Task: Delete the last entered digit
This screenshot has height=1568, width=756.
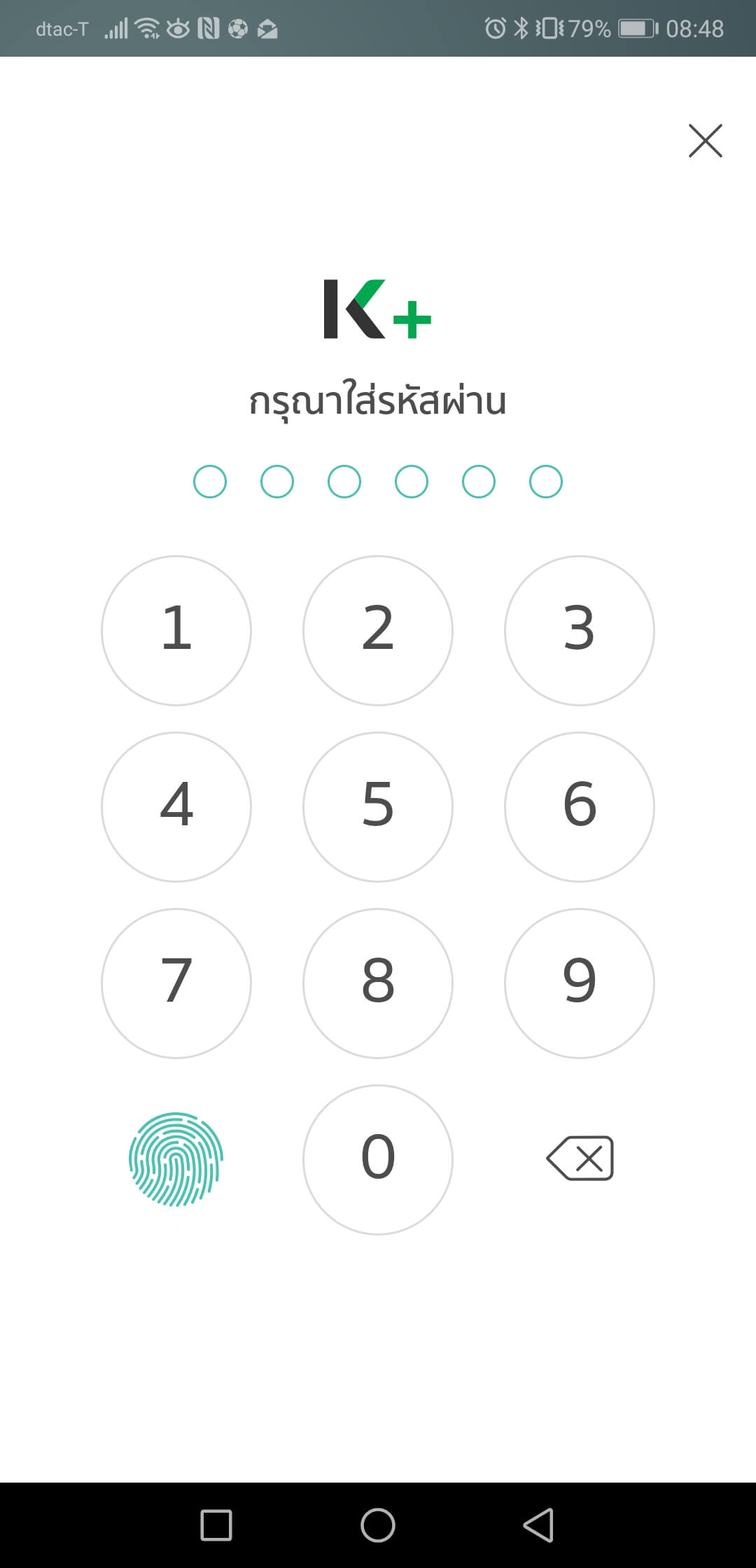Action: [580, 1158]
